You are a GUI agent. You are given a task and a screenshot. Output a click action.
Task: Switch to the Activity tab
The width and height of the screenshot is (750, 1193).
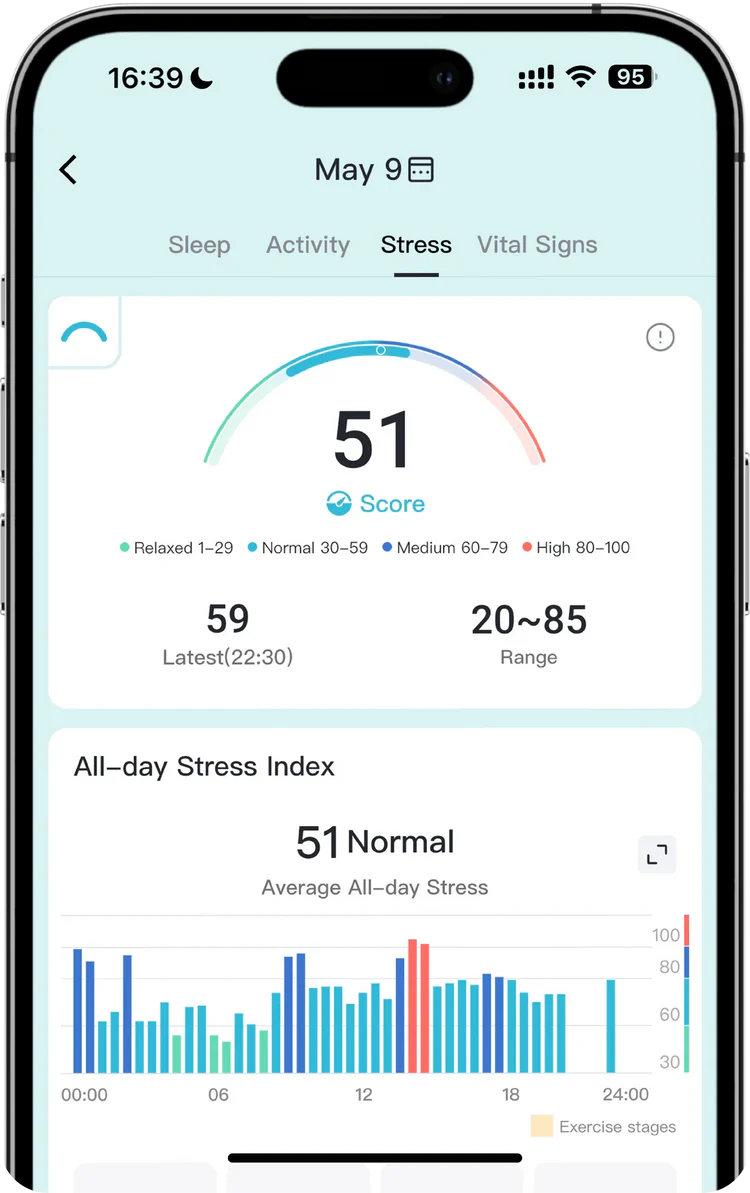[x=308, y=245]
